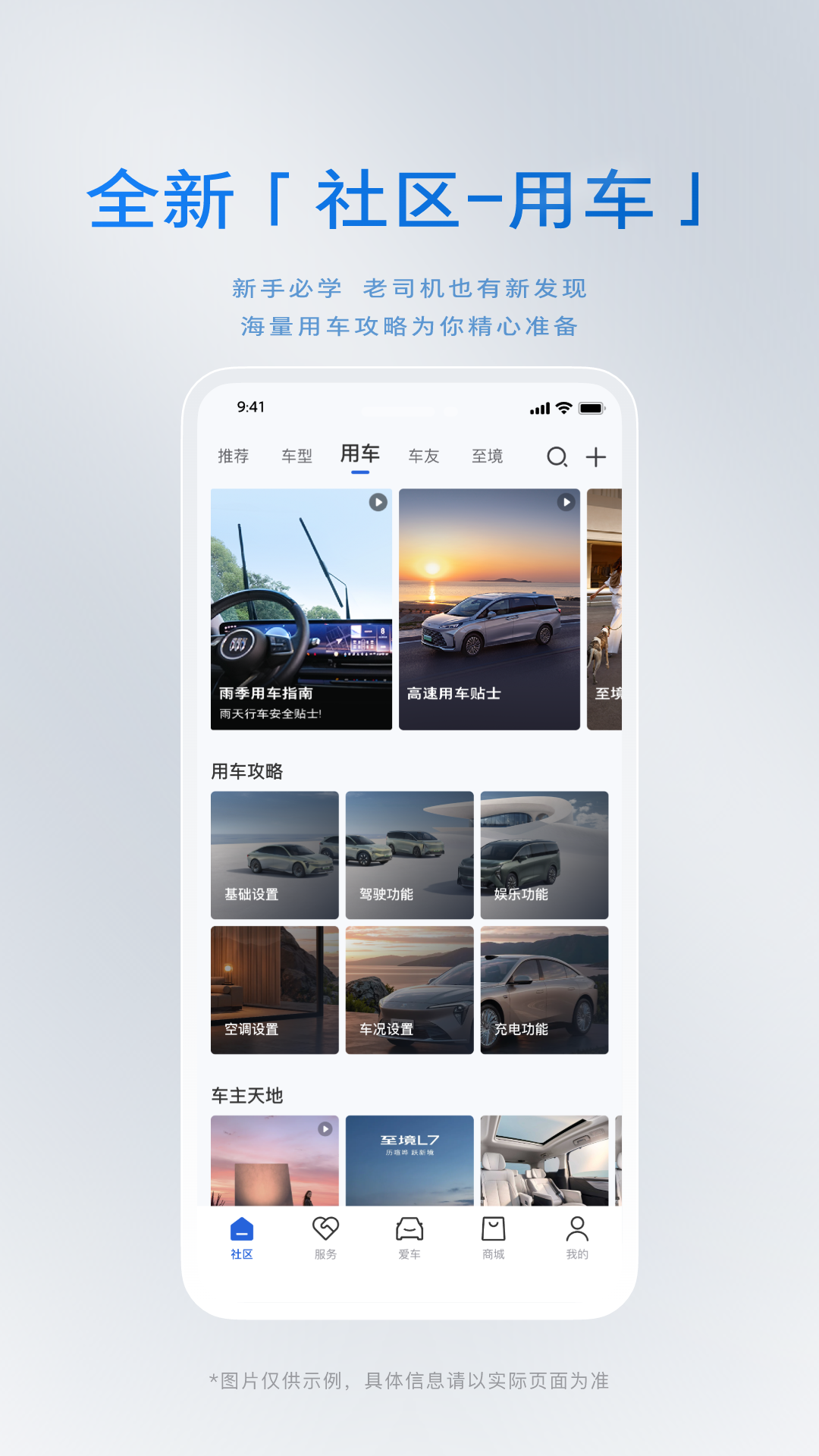Open the 车友 tab

tap(422, 455)
